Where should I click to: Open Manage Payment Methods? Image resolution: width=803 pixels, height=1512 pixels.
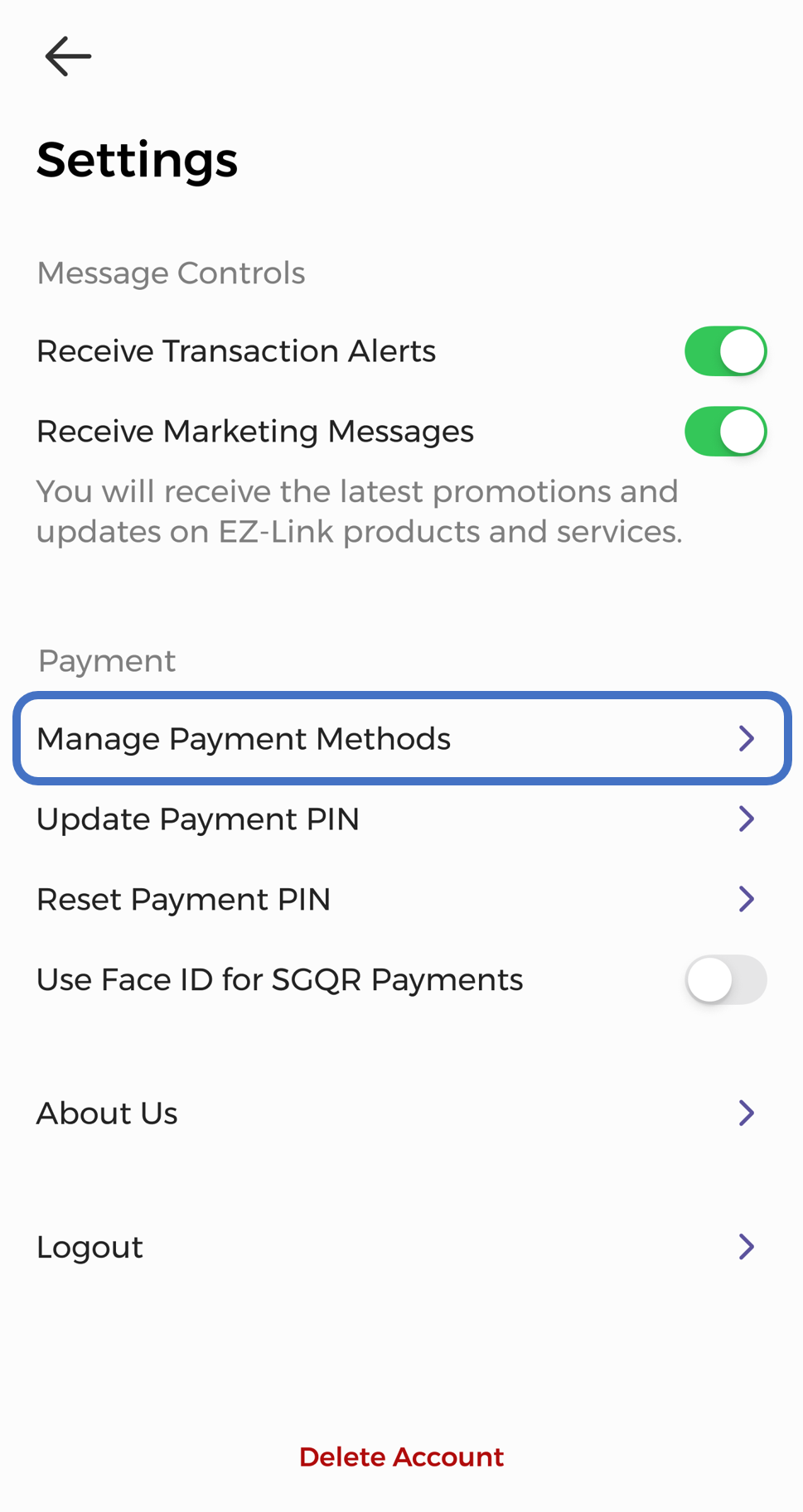(401, 738)
